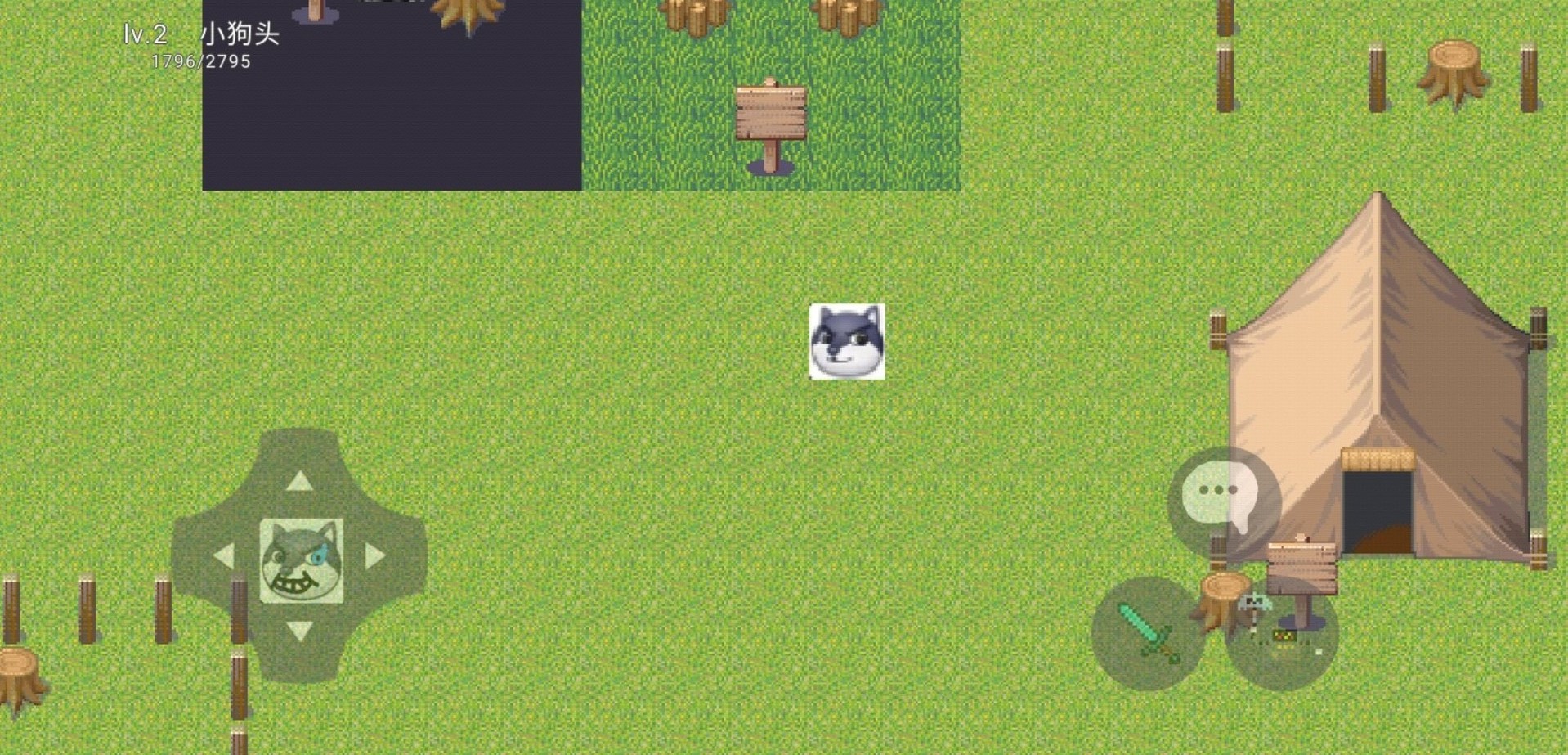Image resolution: width=1568 pixels, height=755 pixels.
Task: Attack with the green sword button
Action: point(1148,633)
